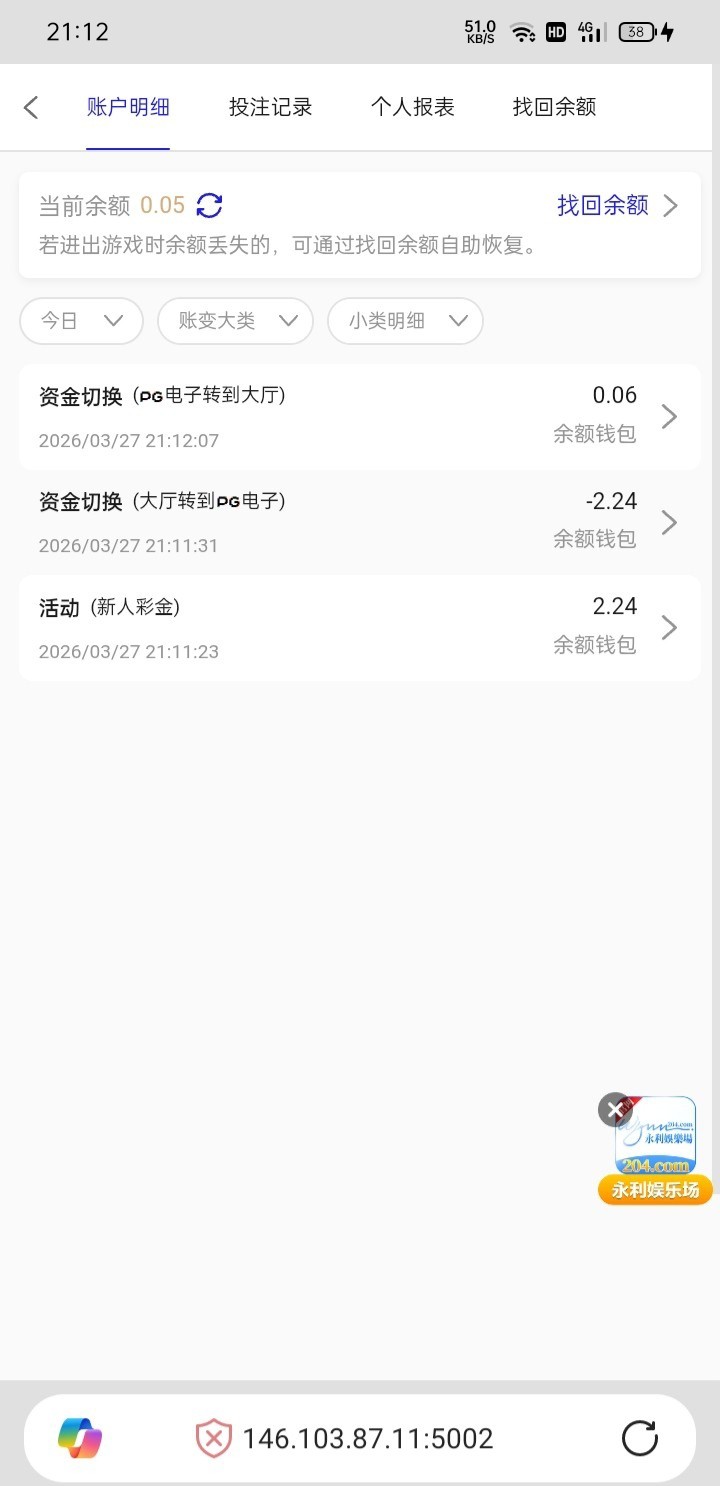Image resolution: width=720 pixels, height=1486 pixels.
Task: Open the PG电子转到大厅 0.06 record
Action: (x=360, y=417)
